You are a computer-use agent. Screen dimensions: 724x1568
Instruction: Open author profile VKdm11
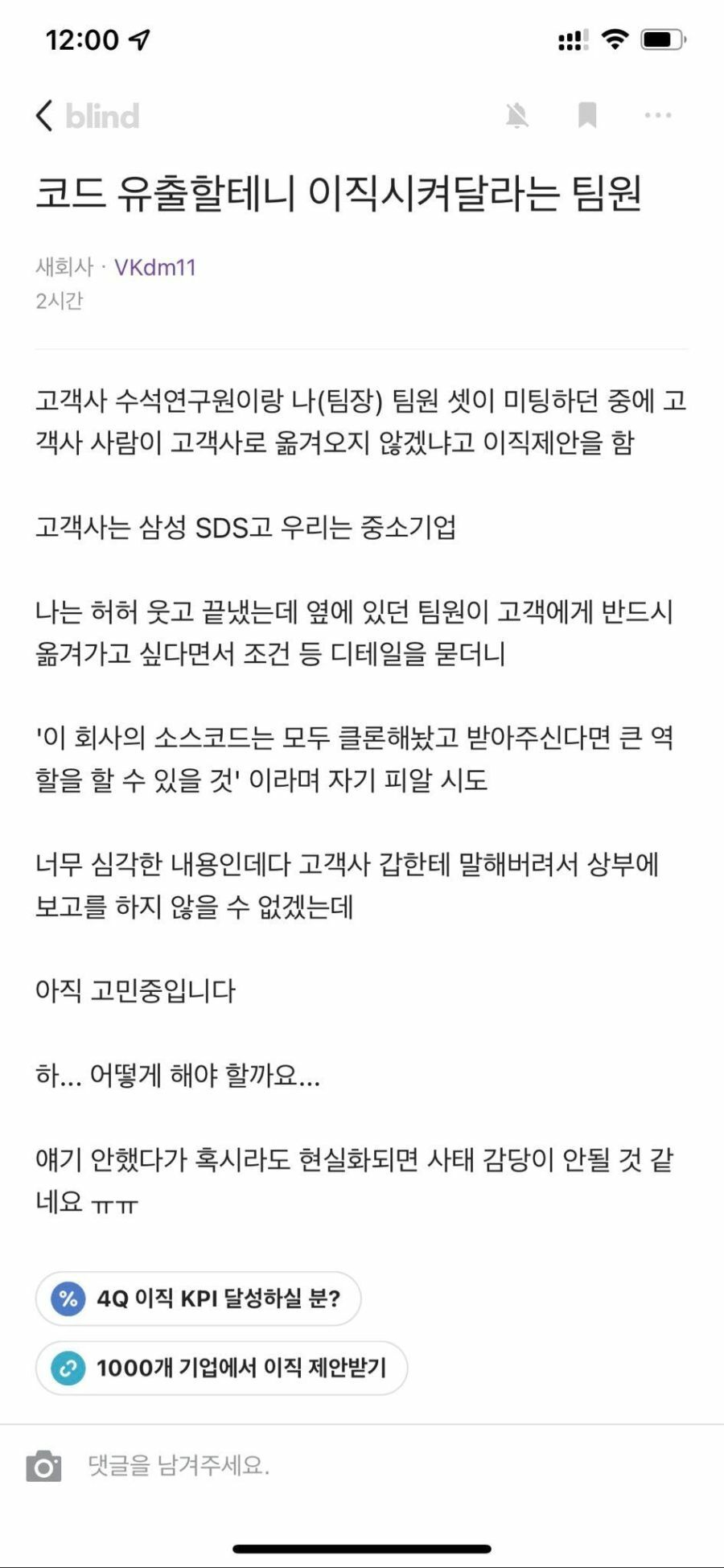pyautogui.click(x=155, y=267)
